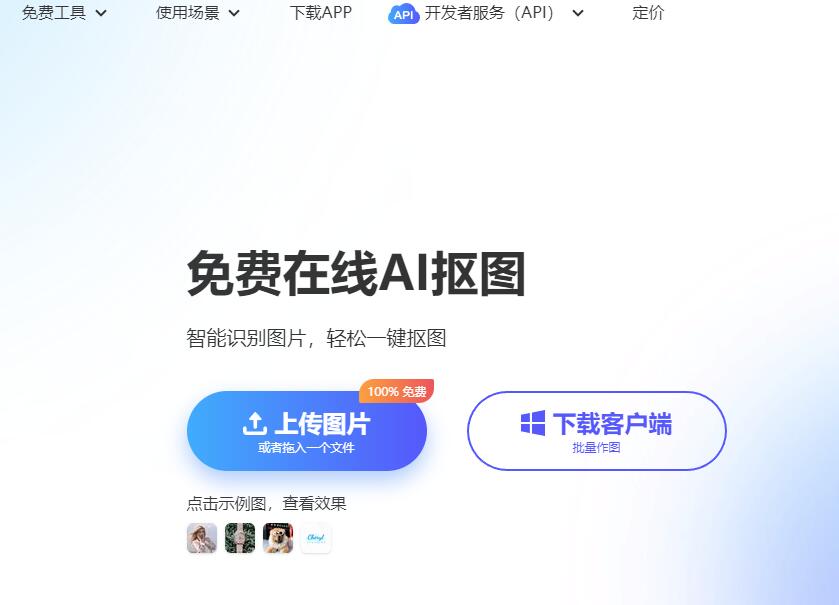
Task: Try the blue signature logo sample image
Action: [316, 538]
